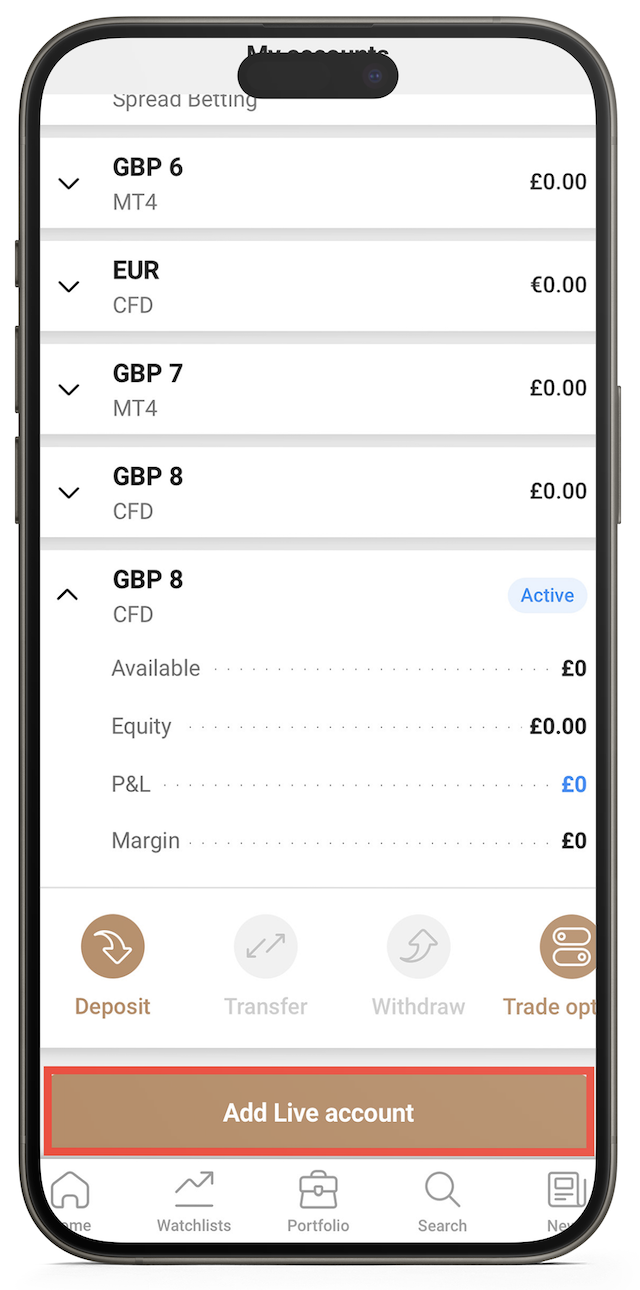Expand the EUR CFD account row
This screenshot has height=1290, width=640.
coord(68,287)
